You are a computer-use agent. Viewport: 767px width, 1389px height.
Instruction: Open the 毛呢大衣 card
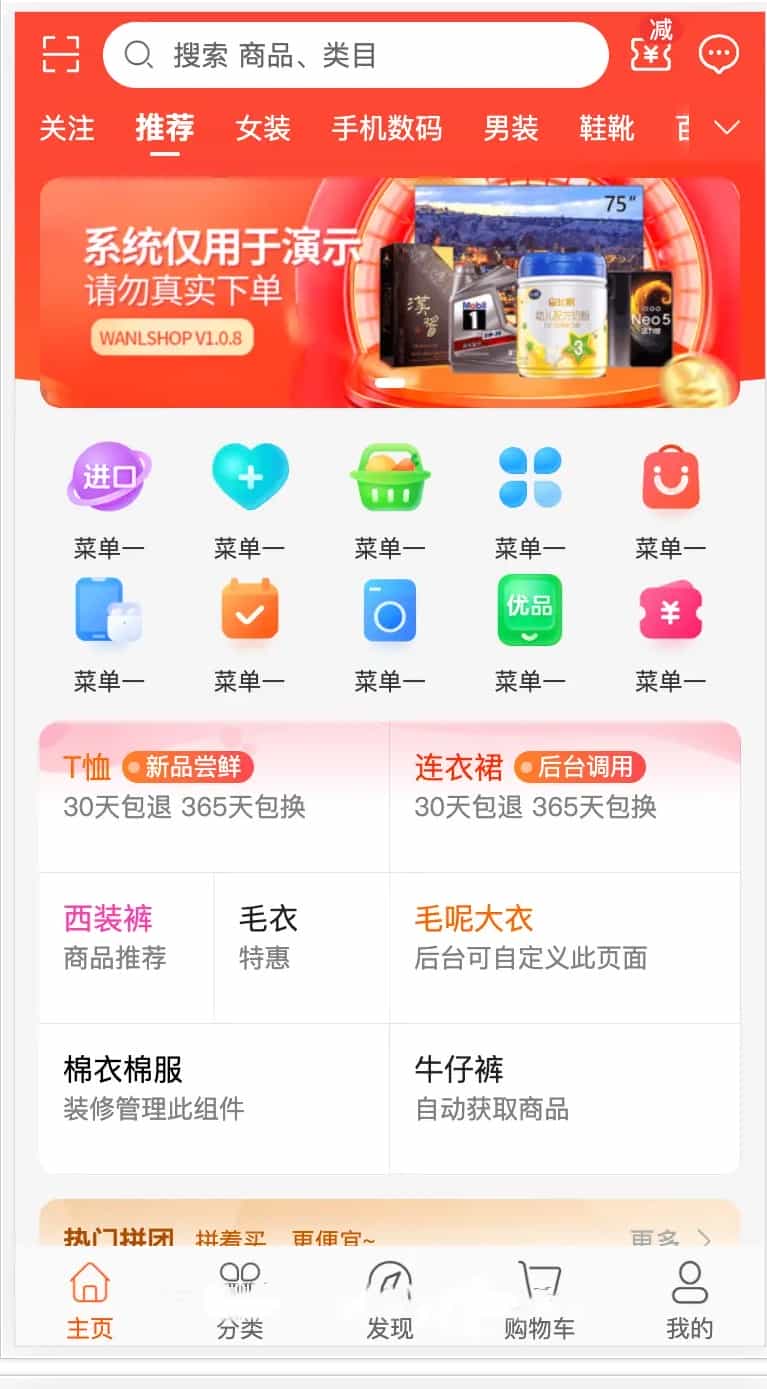tap(565, 946)
